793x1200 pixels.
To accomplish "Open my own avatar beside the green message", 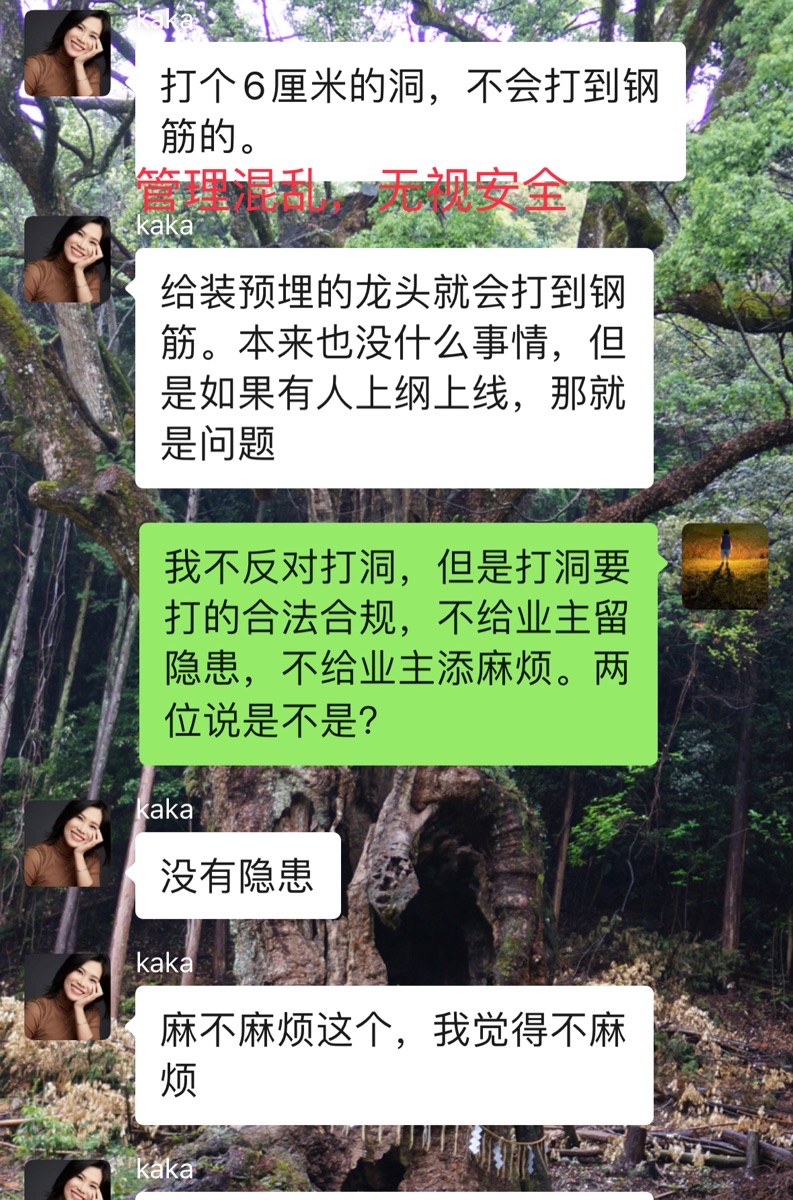I will coord(725,566).
